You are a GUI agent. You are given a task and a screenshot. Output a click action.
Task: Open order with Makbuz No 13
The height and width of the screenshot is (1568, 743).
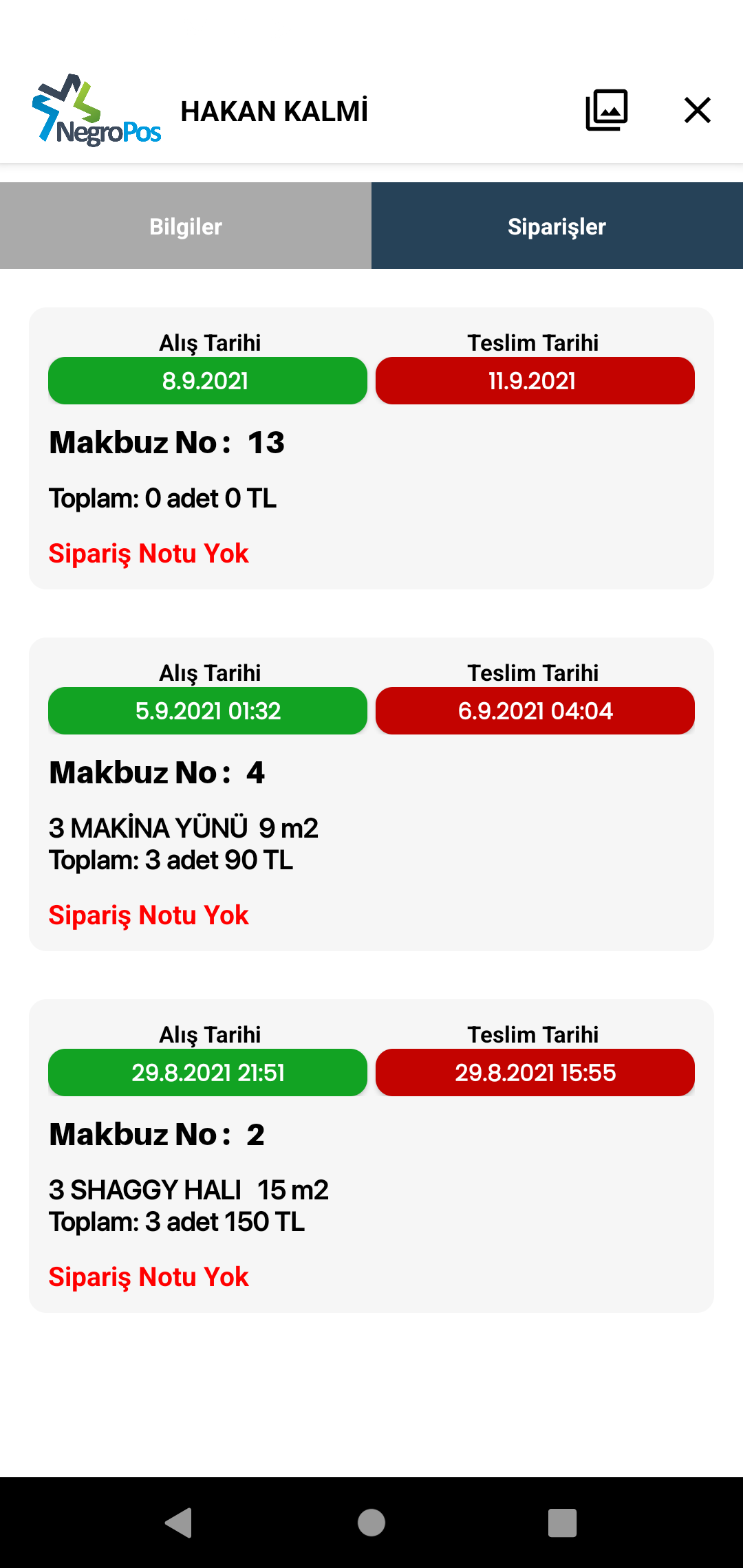click(371, 448)
